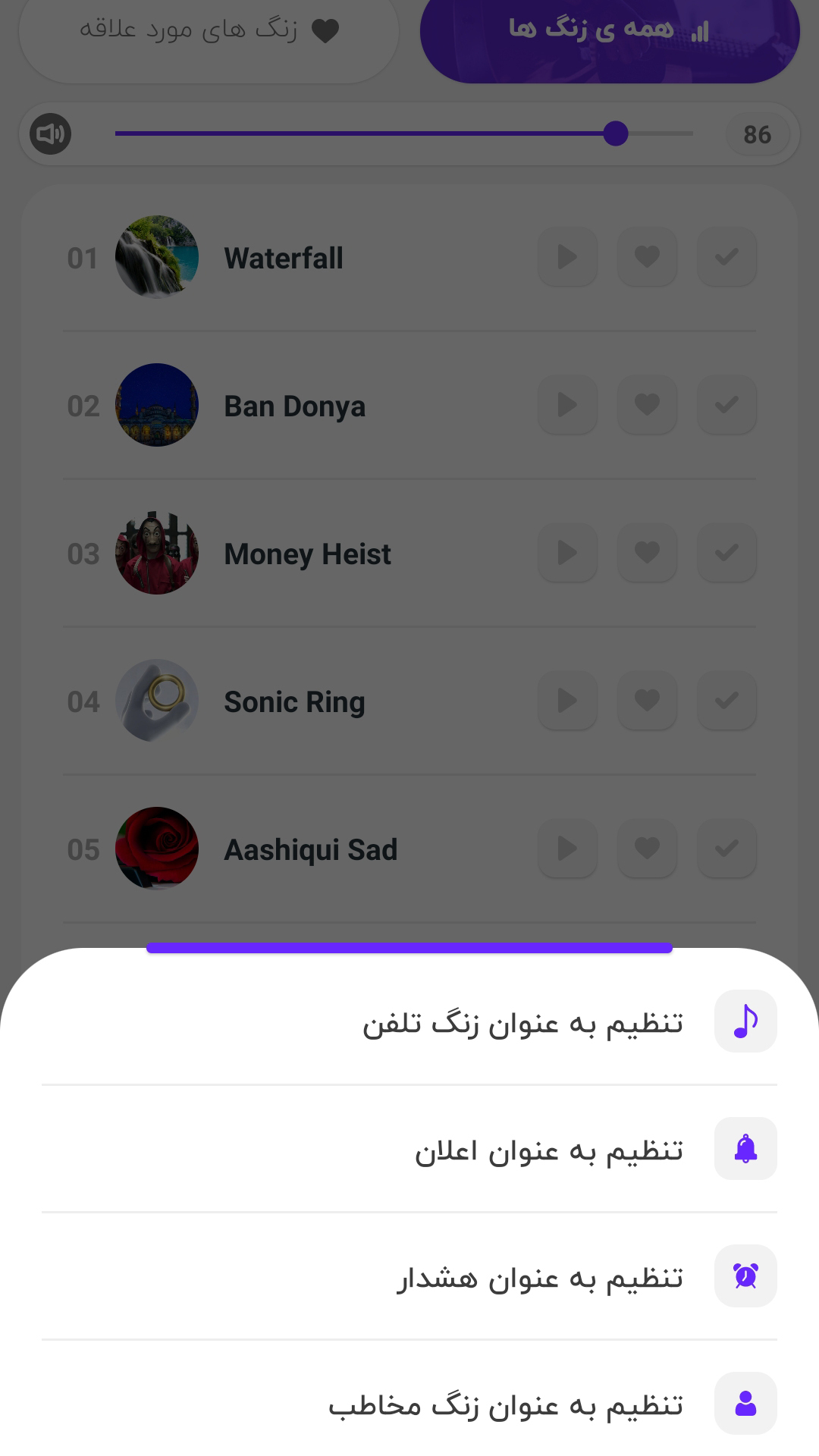Set as alarm sound (هشدار)
Image resolution: width=819 pixels, height=1456 pixels.
[540, 1277]
